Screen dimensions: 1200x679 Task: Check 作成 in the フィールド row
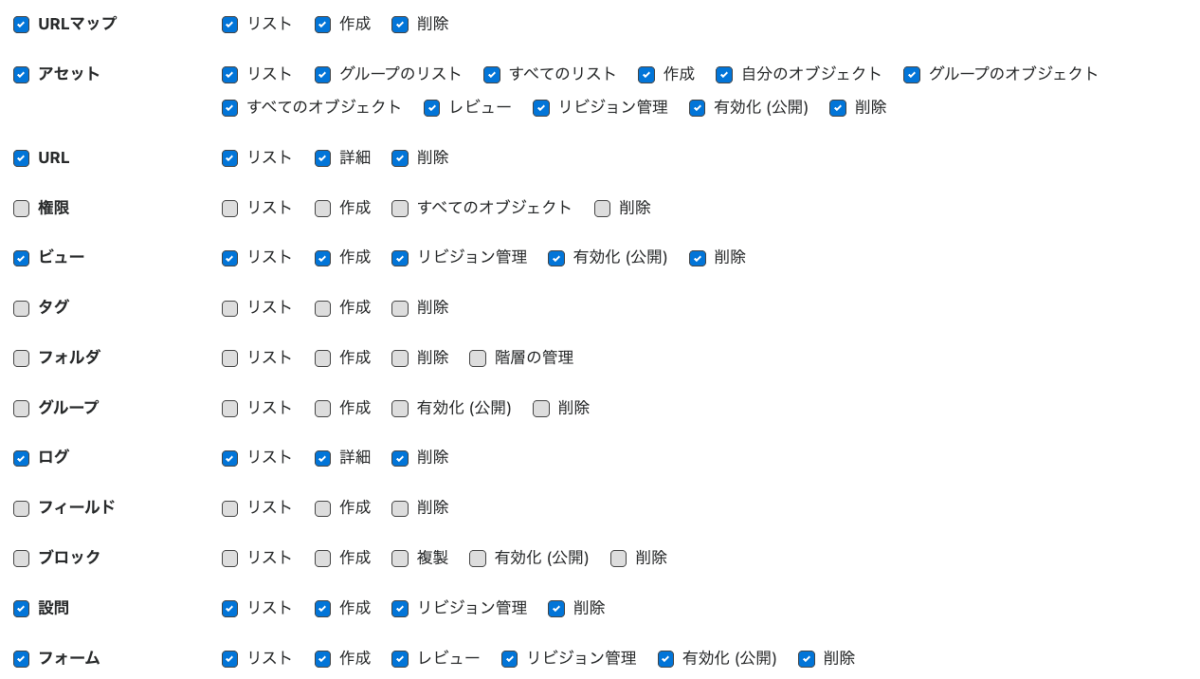[x=322, y=508]
